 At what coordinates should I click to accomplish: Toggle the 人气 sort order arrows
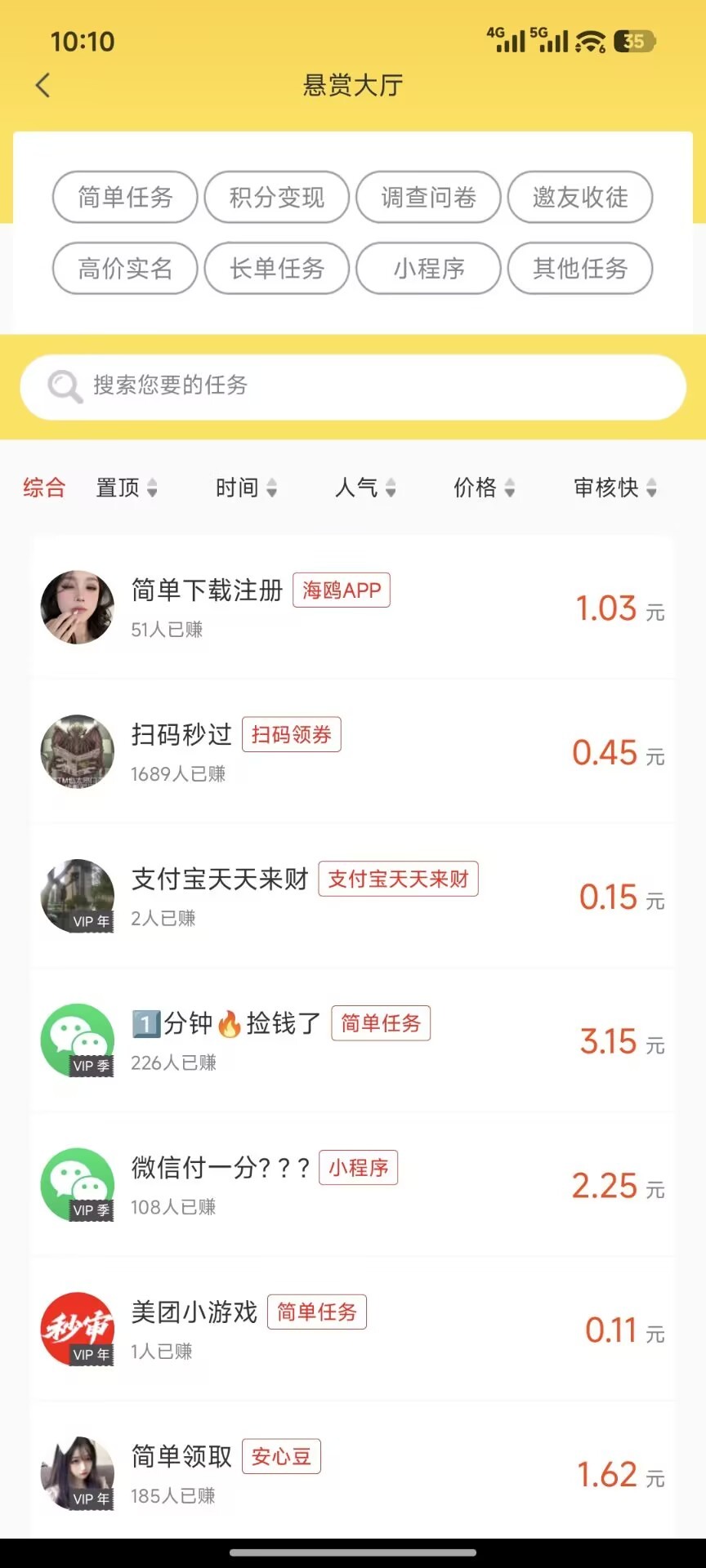click(x=391, y=488)
